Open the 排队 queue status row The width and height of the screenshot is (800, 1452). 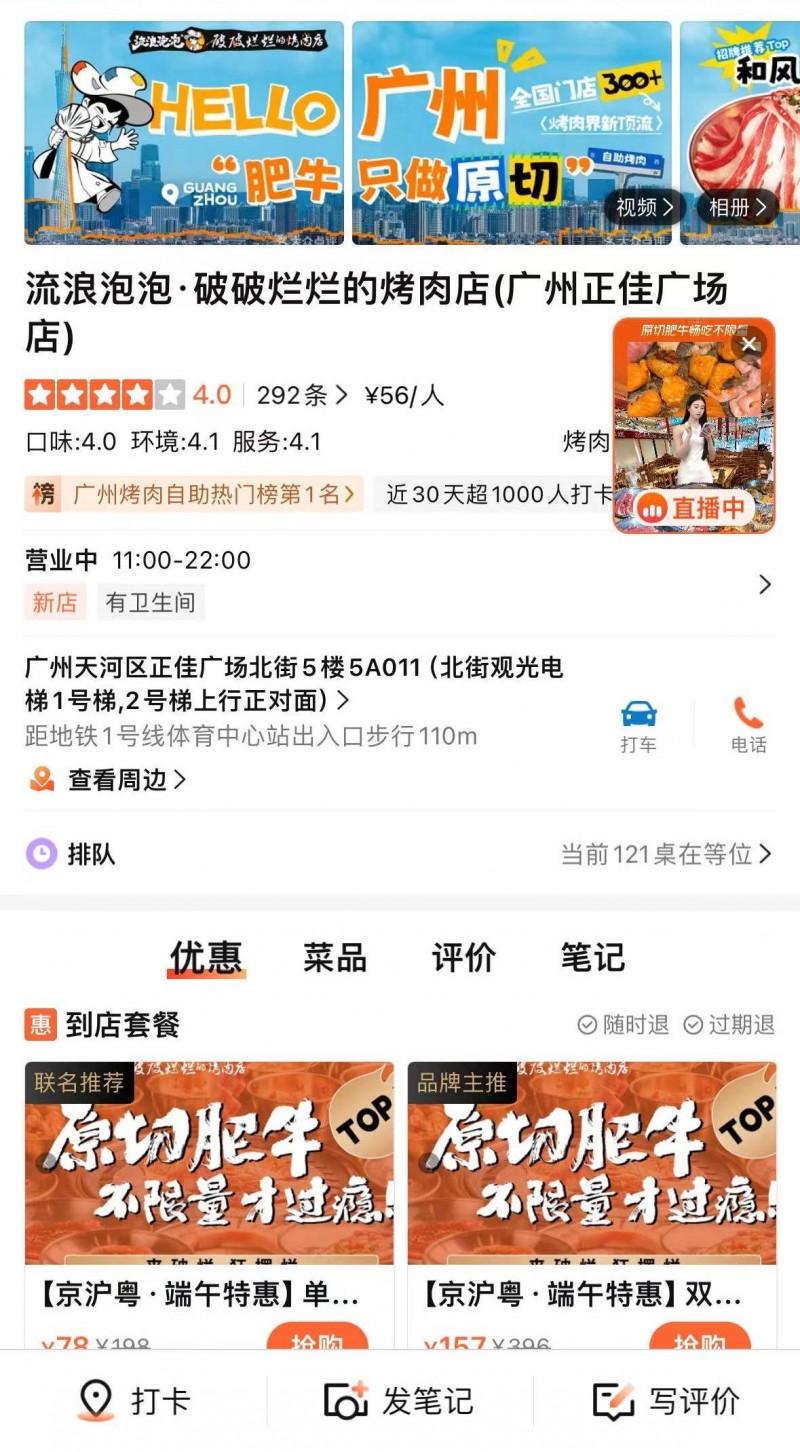coord(400,854)
